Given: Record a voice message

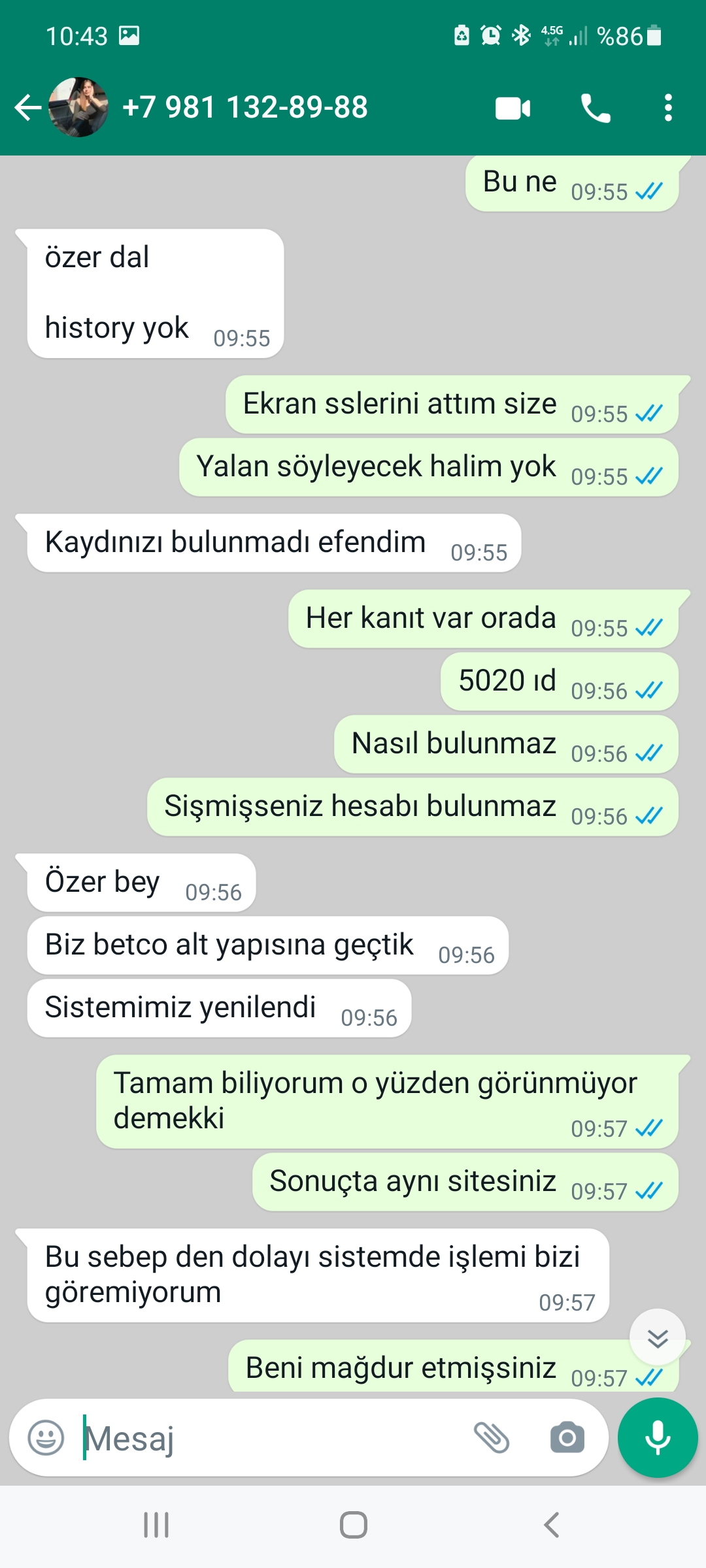Looking at the screenshot, I should coord(658,1437).
